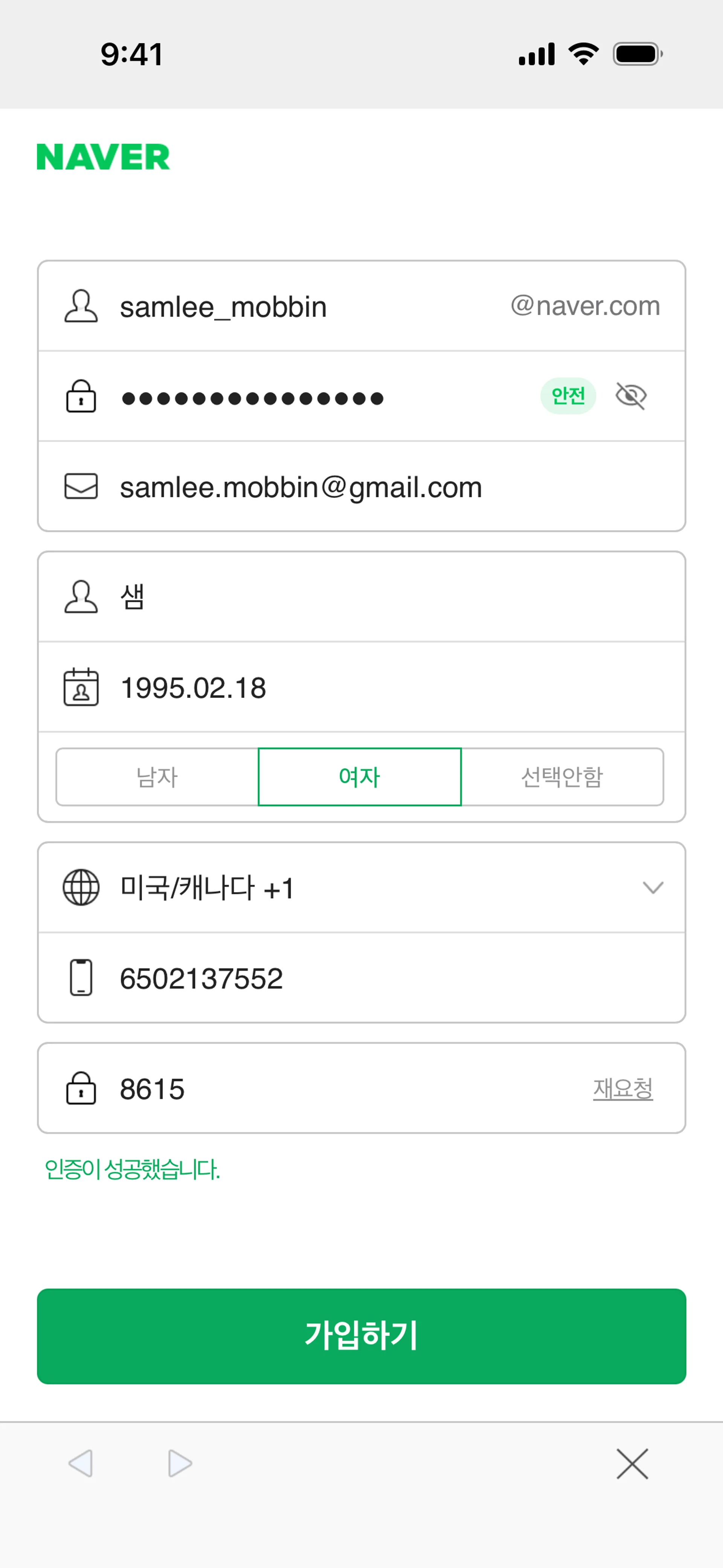Viewport: 723px width, 1568px height.
Task: Go back with the left arrow
Action: tap(81, 1463)
